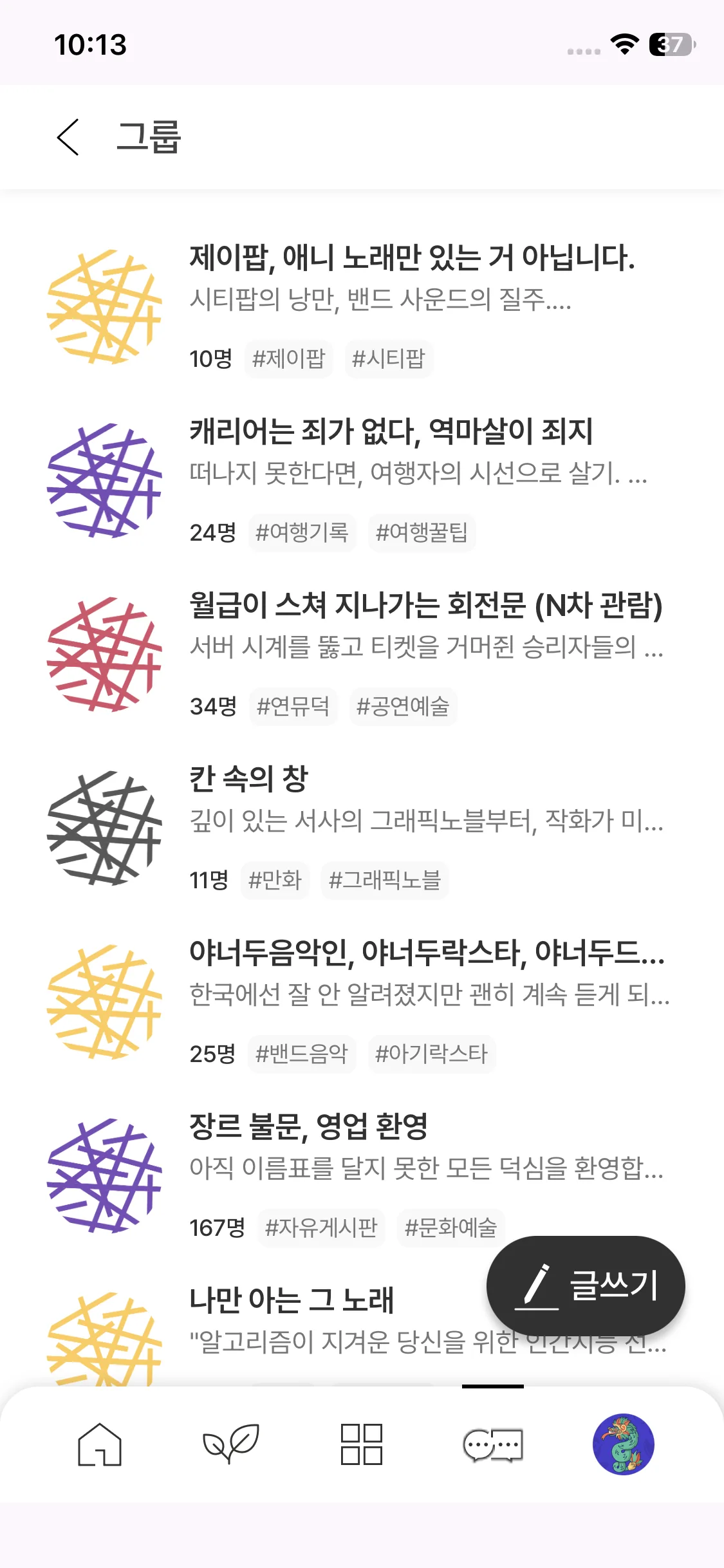Switch to the chat bubbles tab
The height and width of the screenshot is (1568, 724).
[493, 1444]
